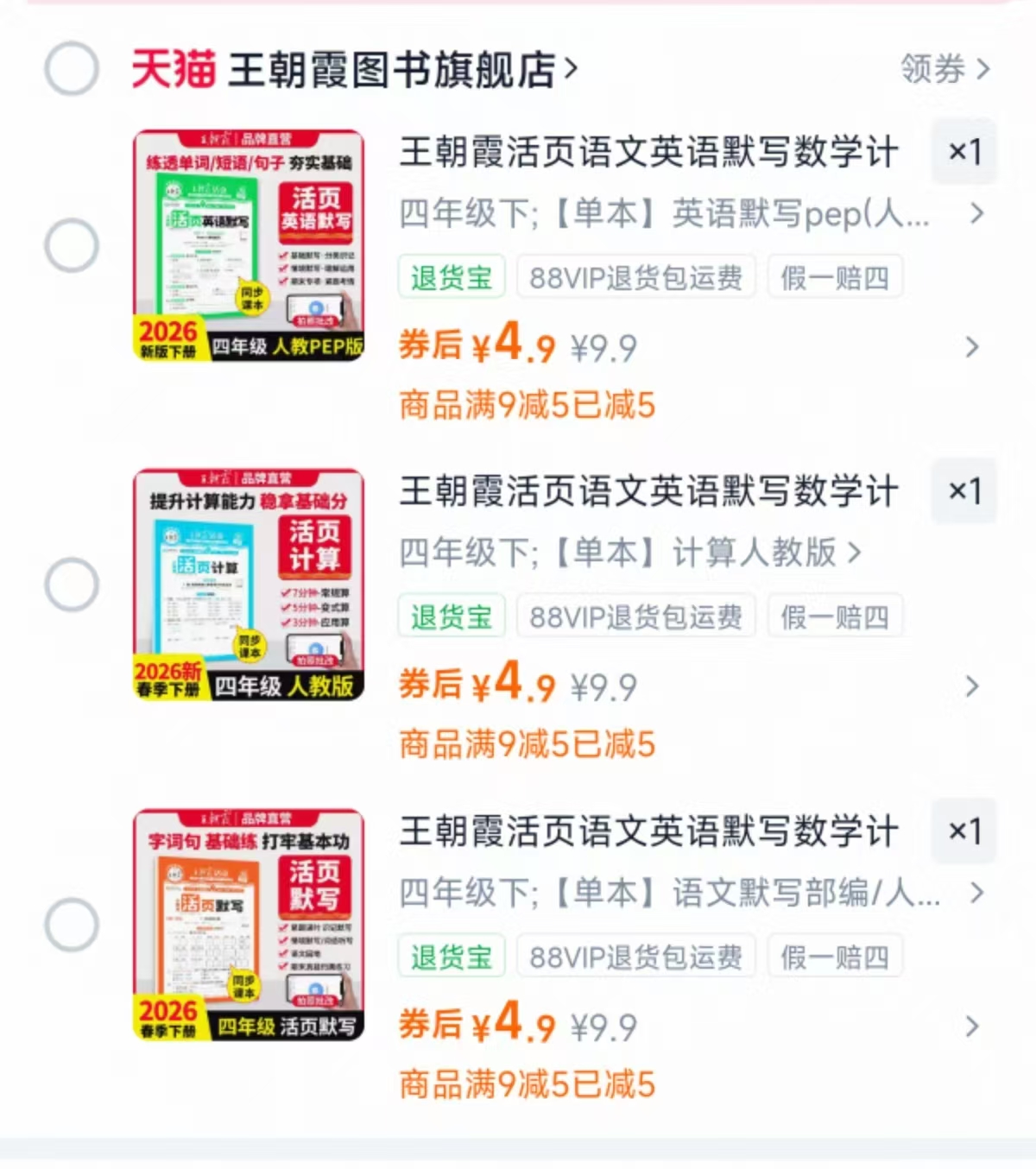Open the 活页计算 math book cover thumbnail
This screenshot has height=1169, width=1036.
pyautogui.click(x=244, y=584)
